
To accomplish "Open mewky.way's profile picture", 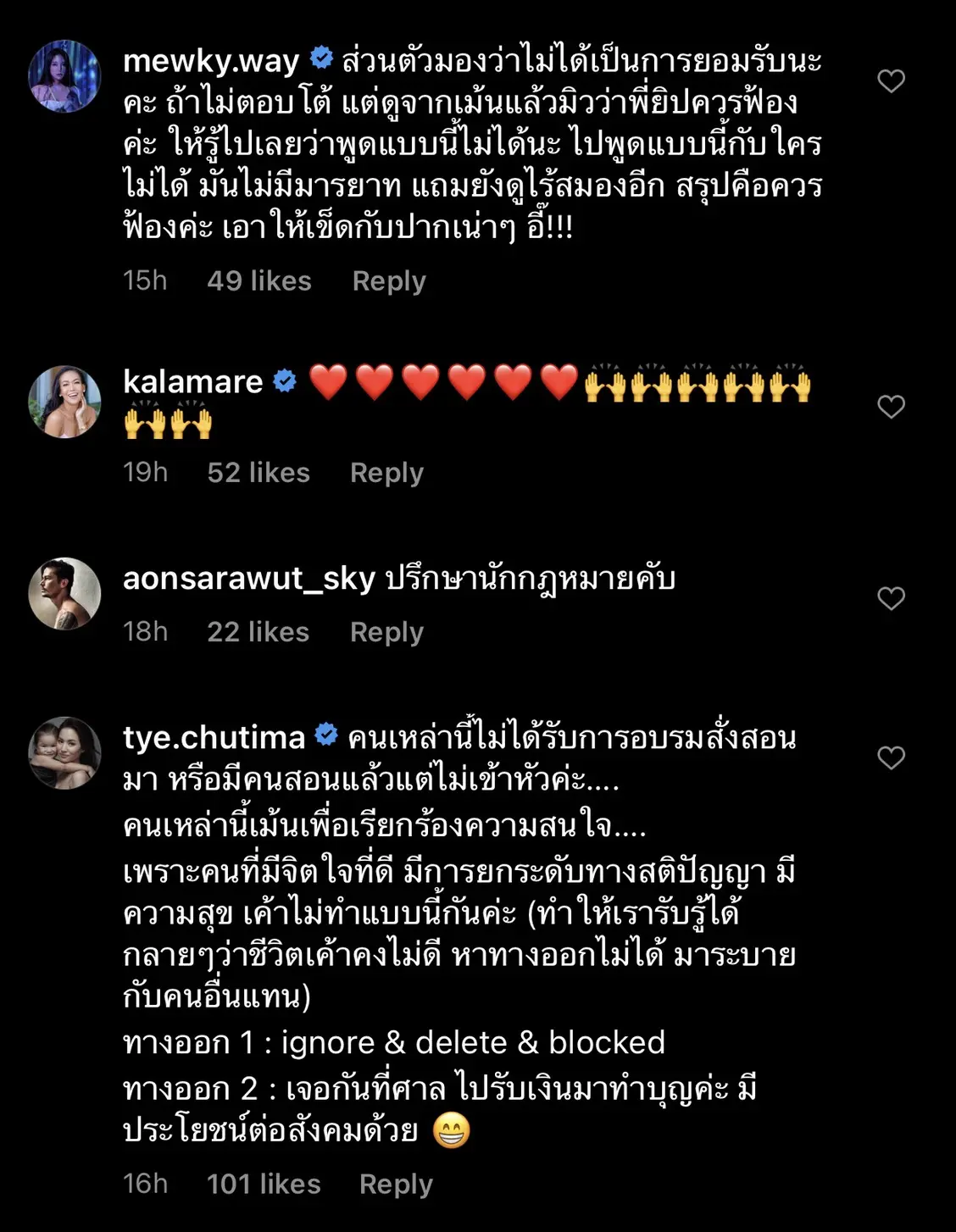I will pos(65,76).
